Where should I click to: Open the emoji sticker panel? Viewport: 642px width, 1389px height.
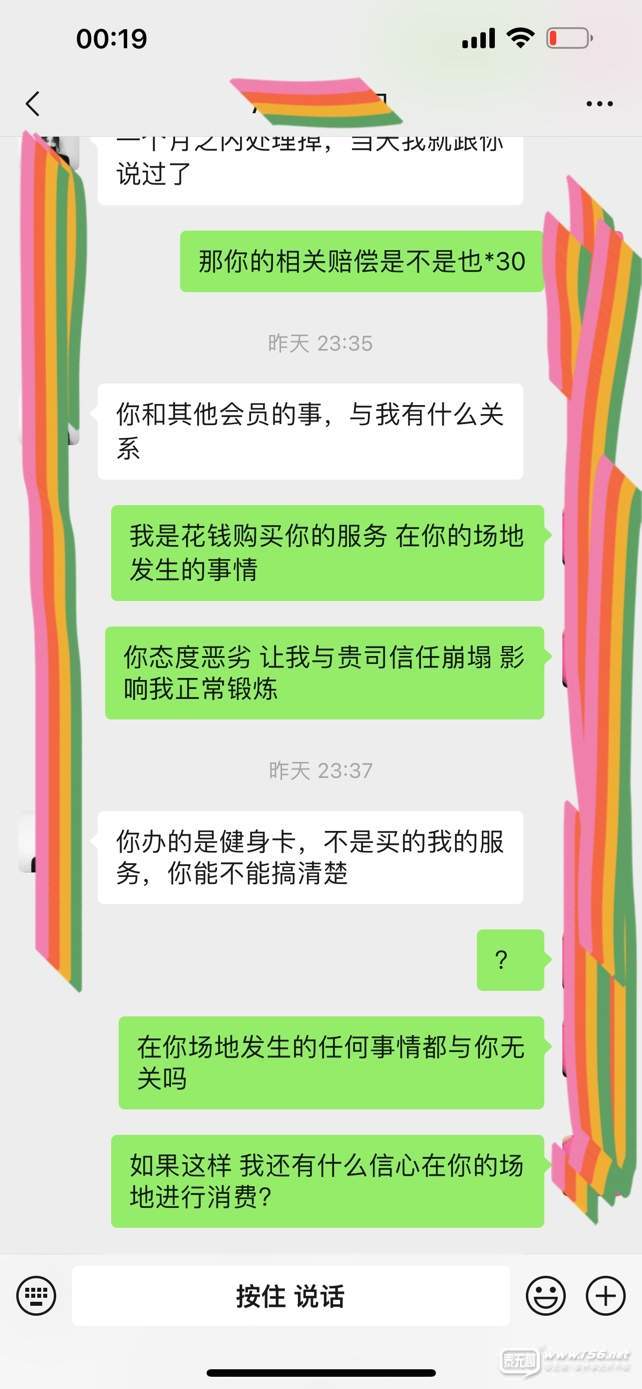(x=546, y=1296)
